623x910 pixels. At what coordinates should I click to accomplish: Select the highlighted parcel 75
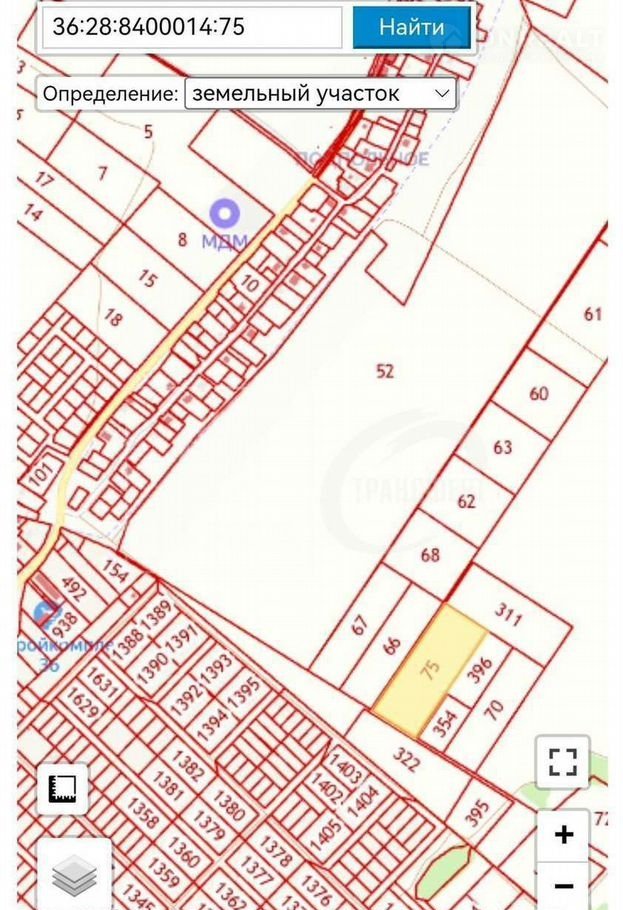pos(430,668)
